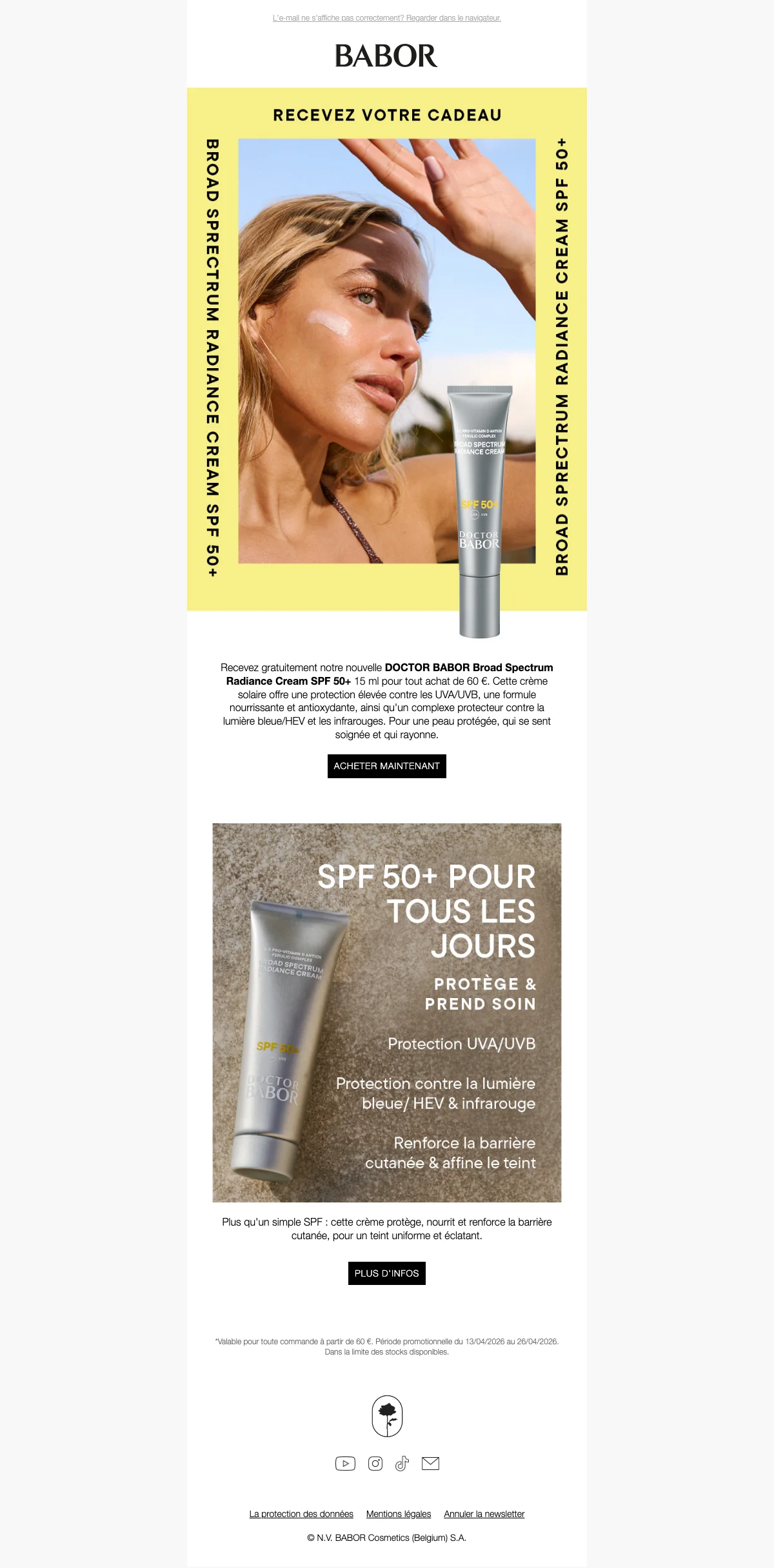774x1568 pixels.
Task: Open BABOR's YouTube channel icon
Action: (x=345, y=1464)
